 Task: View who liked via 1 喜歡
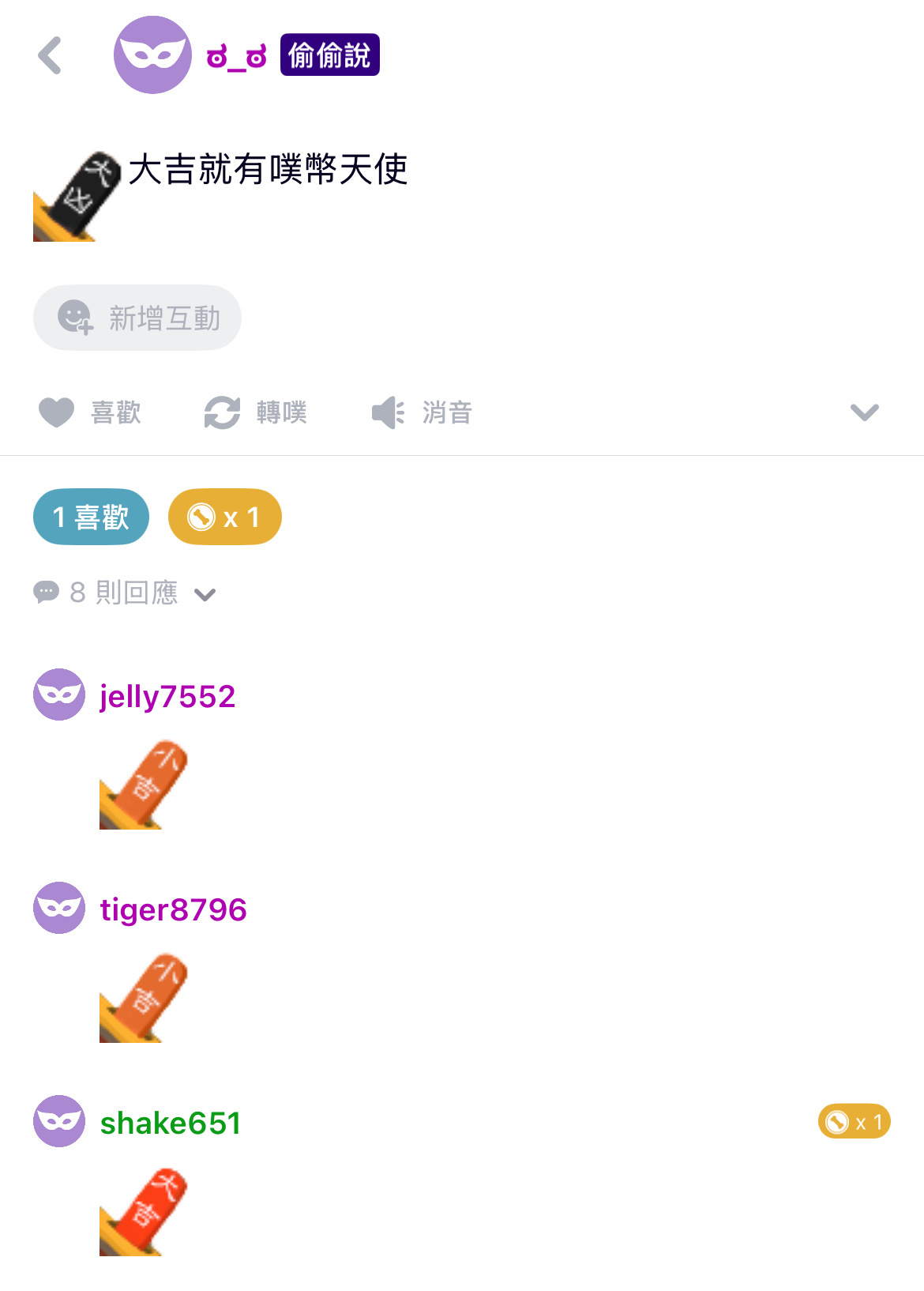click(91, 518)
